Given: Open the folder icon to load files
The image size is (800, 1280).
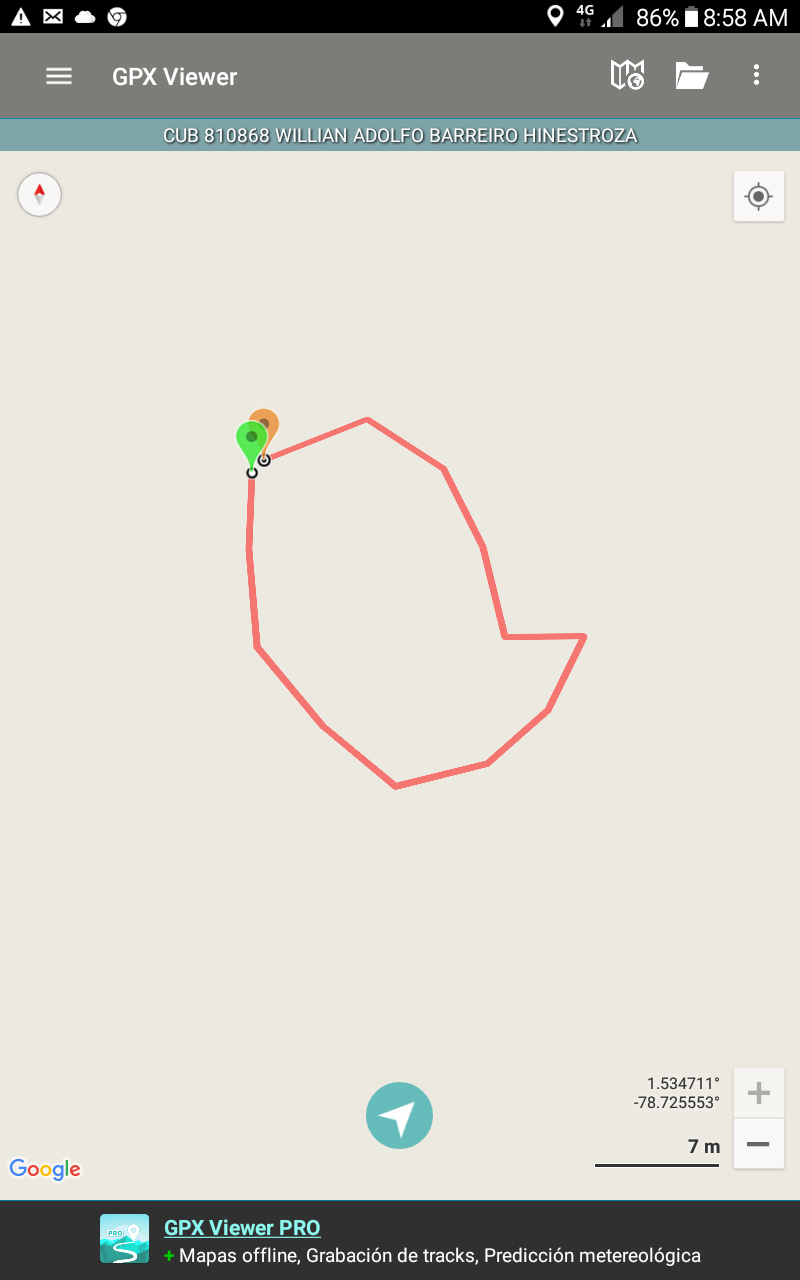Looking at the screenshot, I should pos(691,75).
